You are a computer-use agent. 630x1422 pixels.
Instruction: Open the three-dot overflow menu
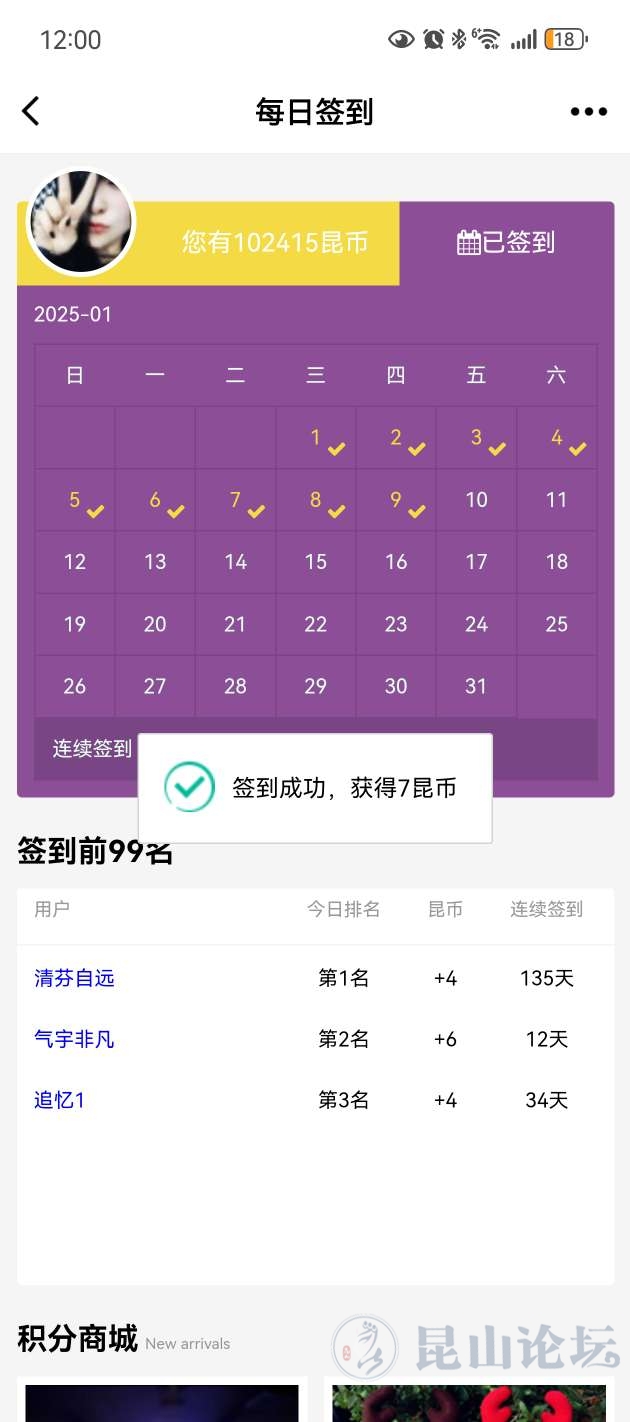click(588, 112)
